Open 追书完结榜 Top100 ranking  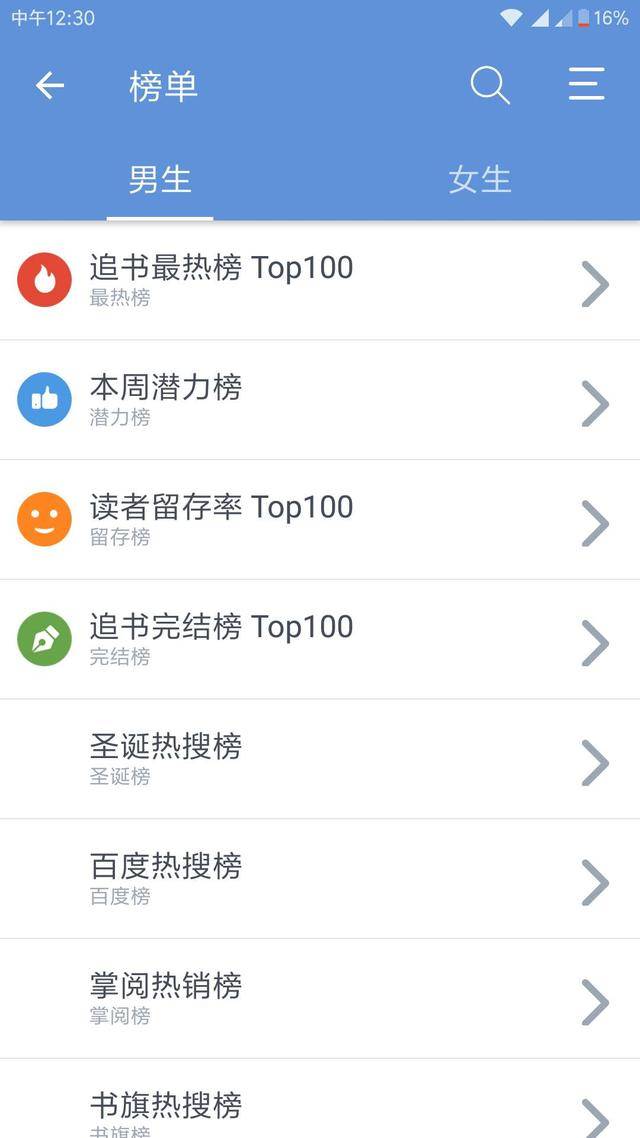coord(320,639)
